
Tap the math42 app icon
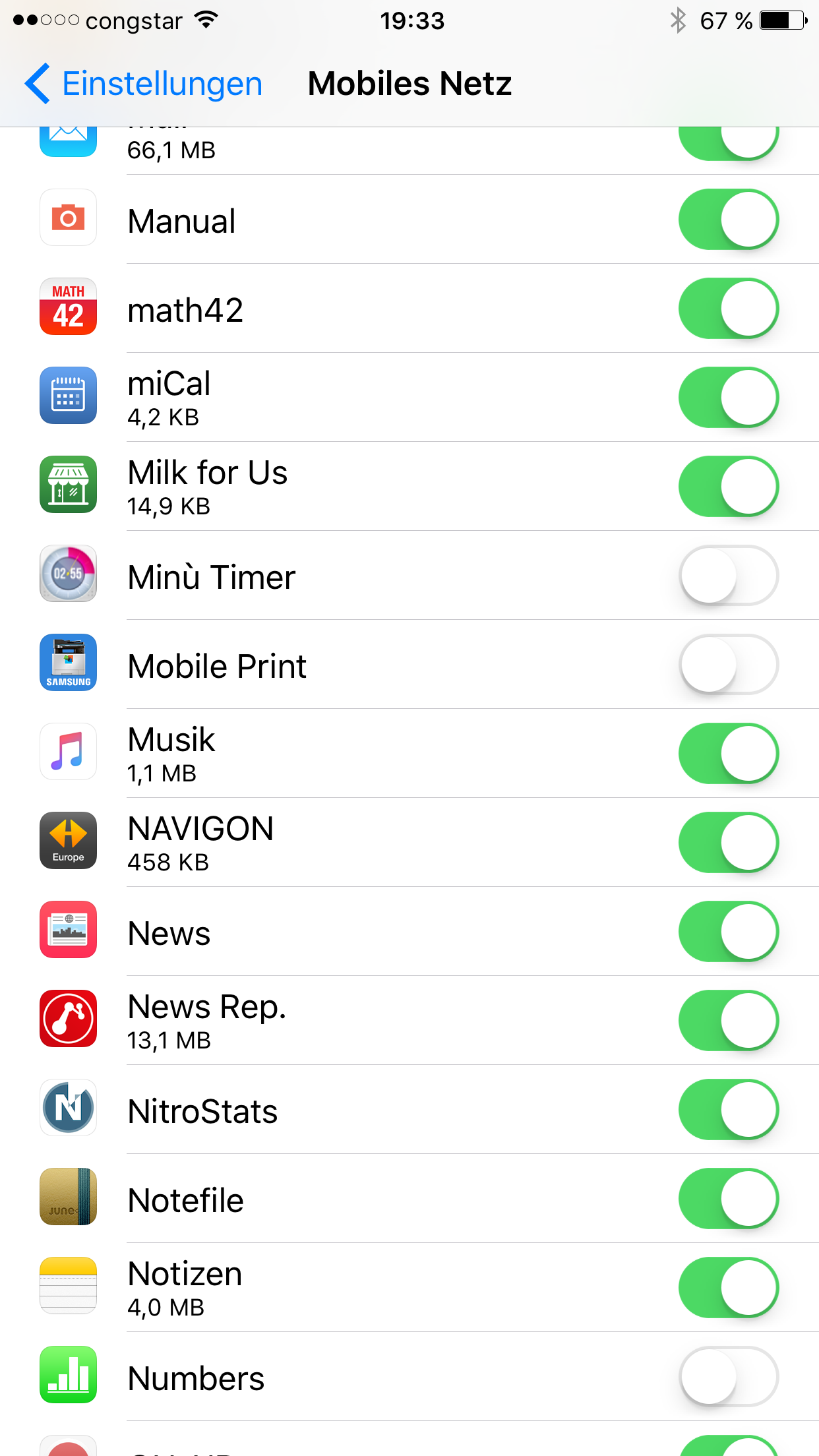coord(68,307)
